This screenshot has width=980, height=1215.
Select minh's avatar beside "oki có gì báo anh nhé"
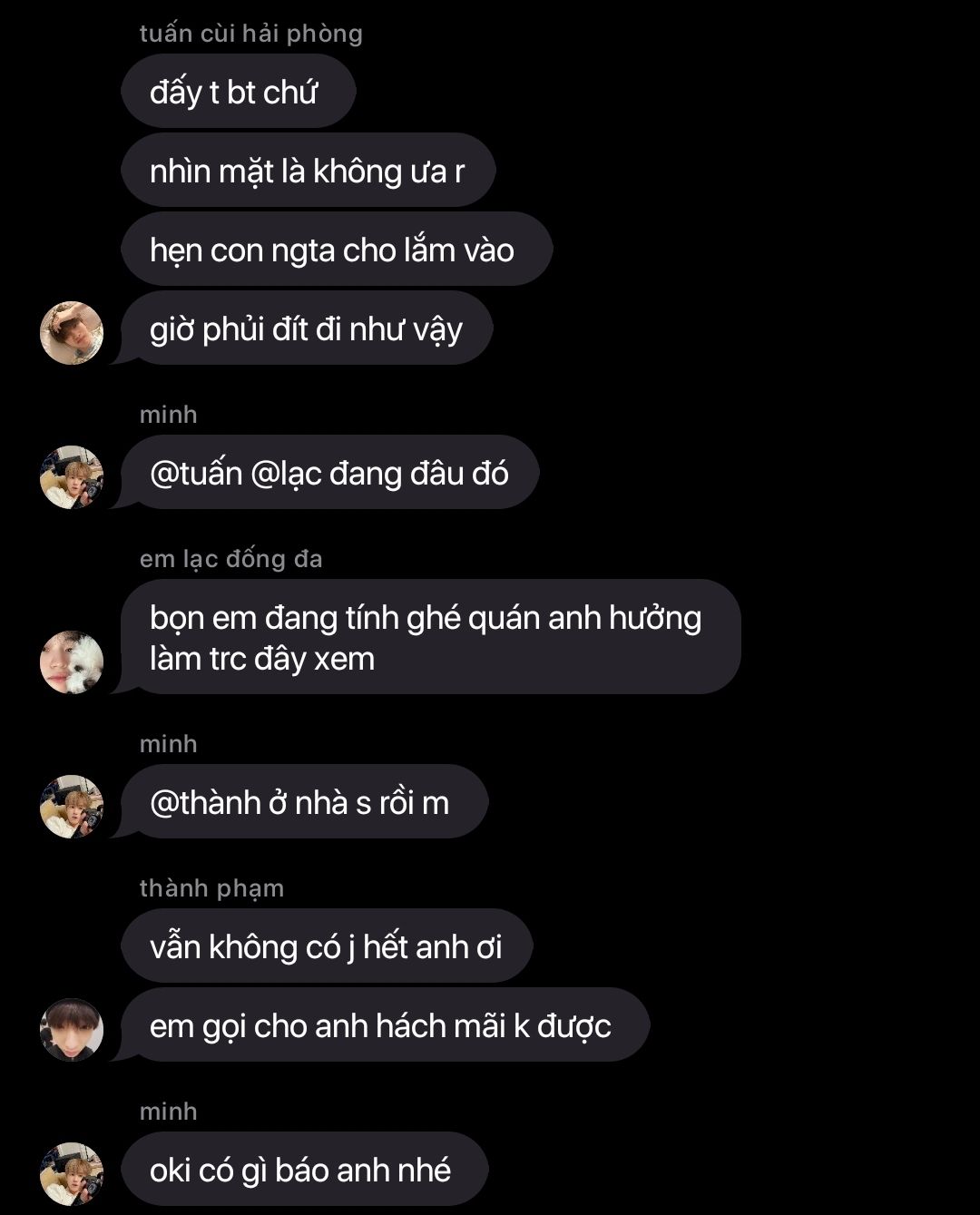point(72,1174)
